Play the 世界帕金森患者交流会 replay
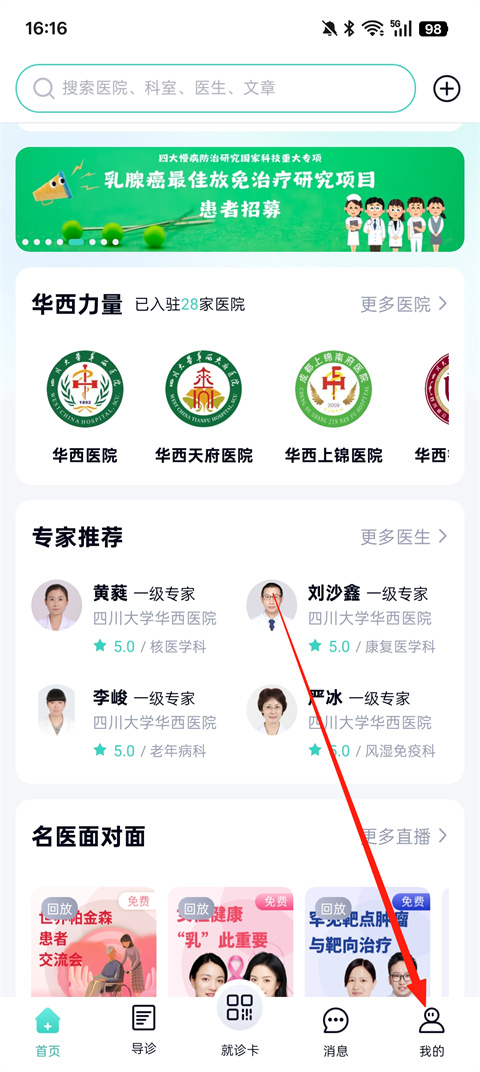Image resolution: width=480 pixels, height=1072 pixels. (94, 941)
